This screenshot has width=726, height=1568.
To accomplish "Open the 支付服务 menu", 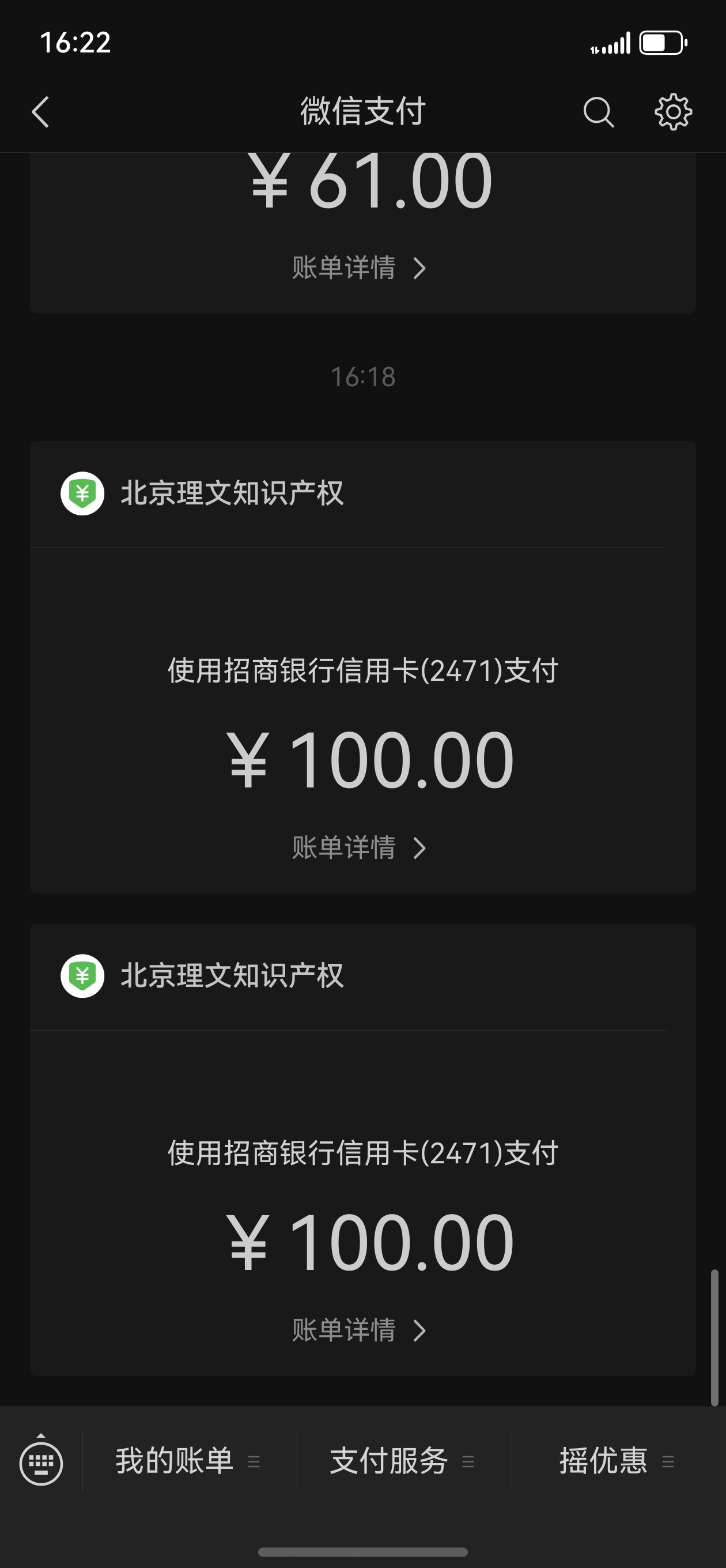I will tap(403, 1461).
